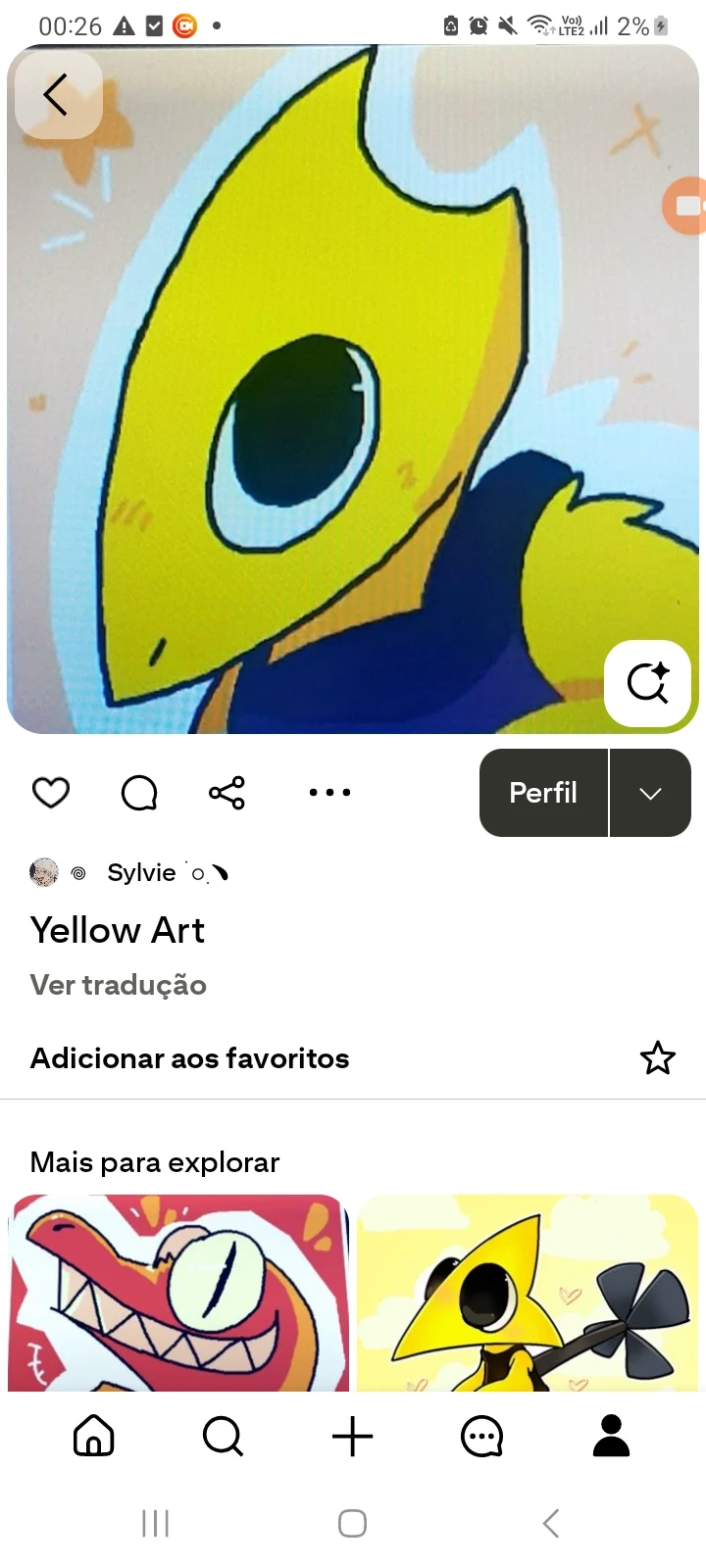Open the red crocodile pin
This screenshot has height=1568, width=706.
(178, 1292)
